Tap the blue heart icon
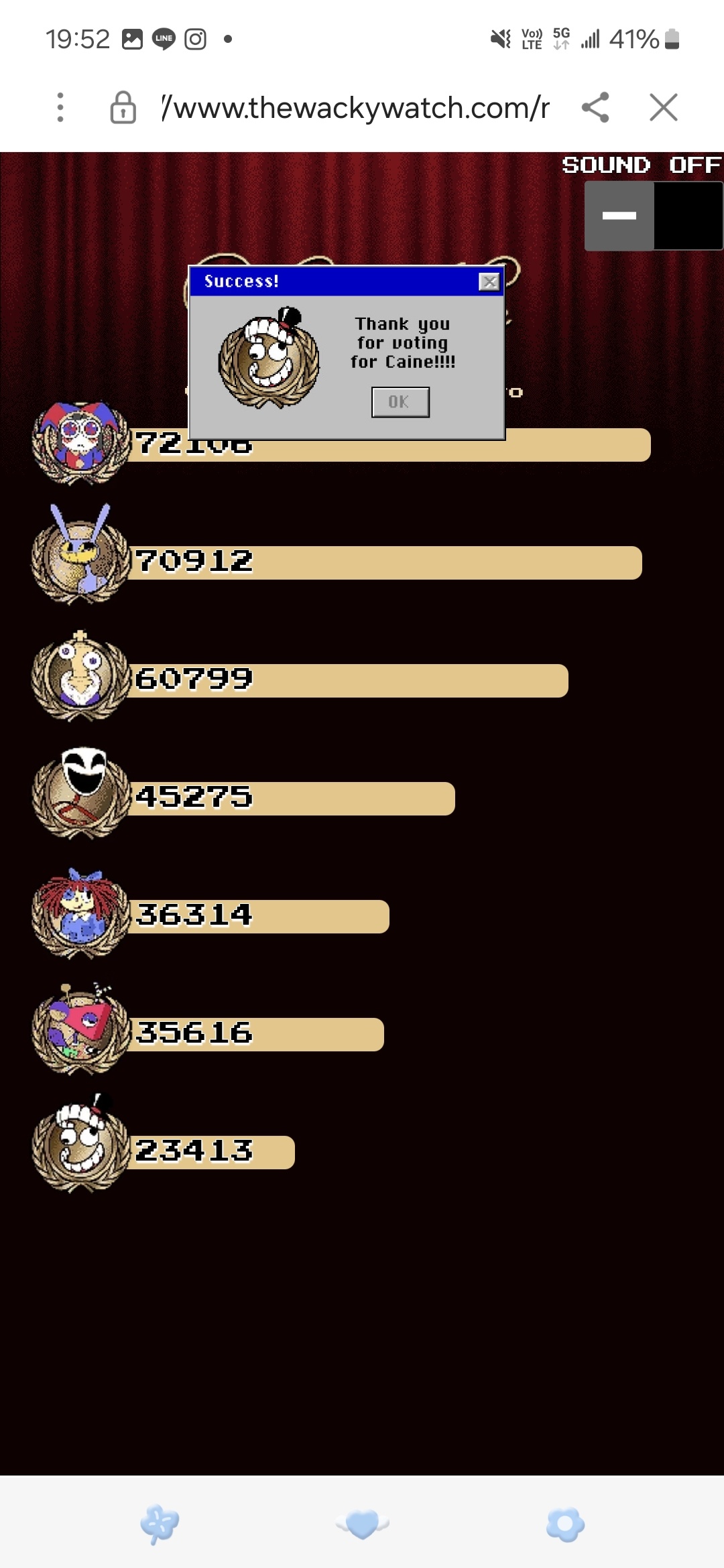Screen dimensions: 724x1568 coord(363,1524)
